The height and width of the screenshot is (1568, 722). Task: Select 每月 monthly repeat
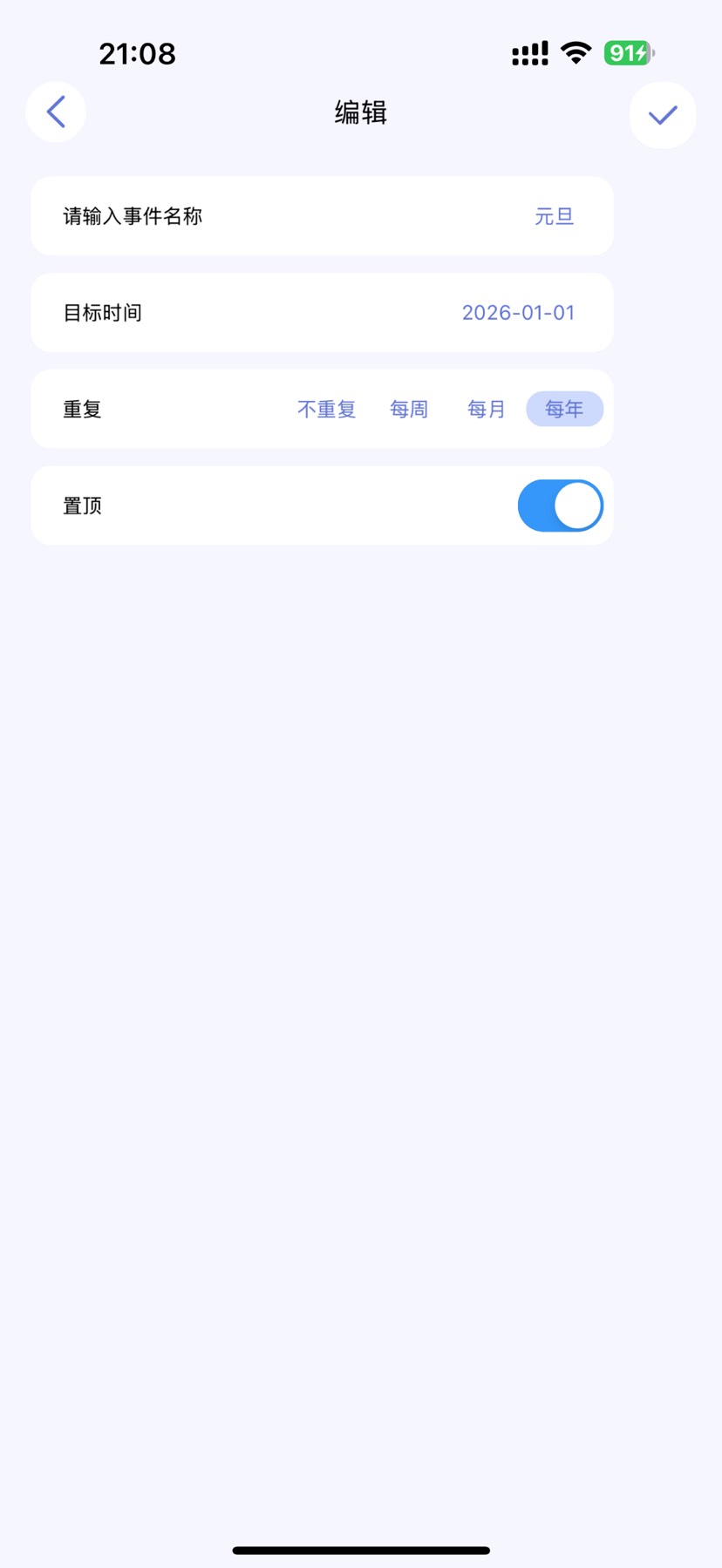[486, 408]
